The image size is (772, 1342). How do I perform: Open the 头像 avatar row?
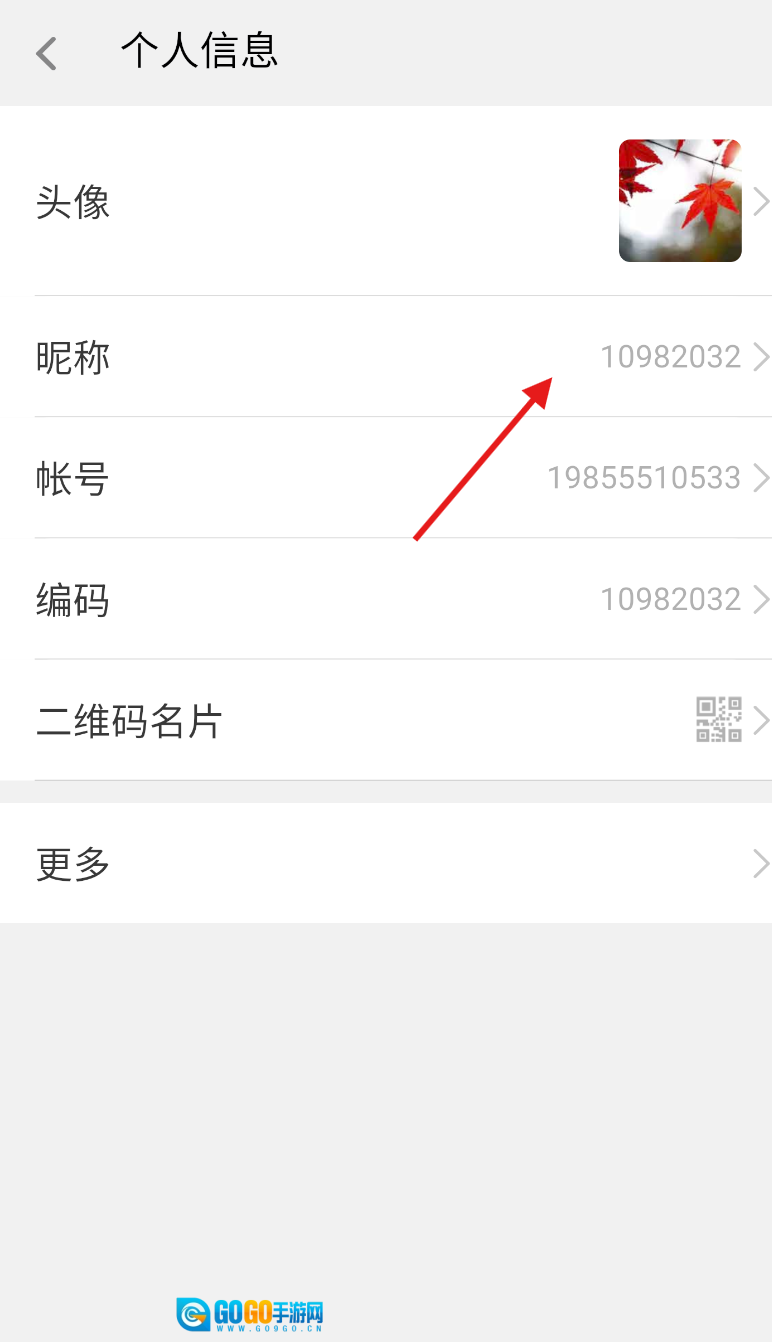tap(386, 201)
